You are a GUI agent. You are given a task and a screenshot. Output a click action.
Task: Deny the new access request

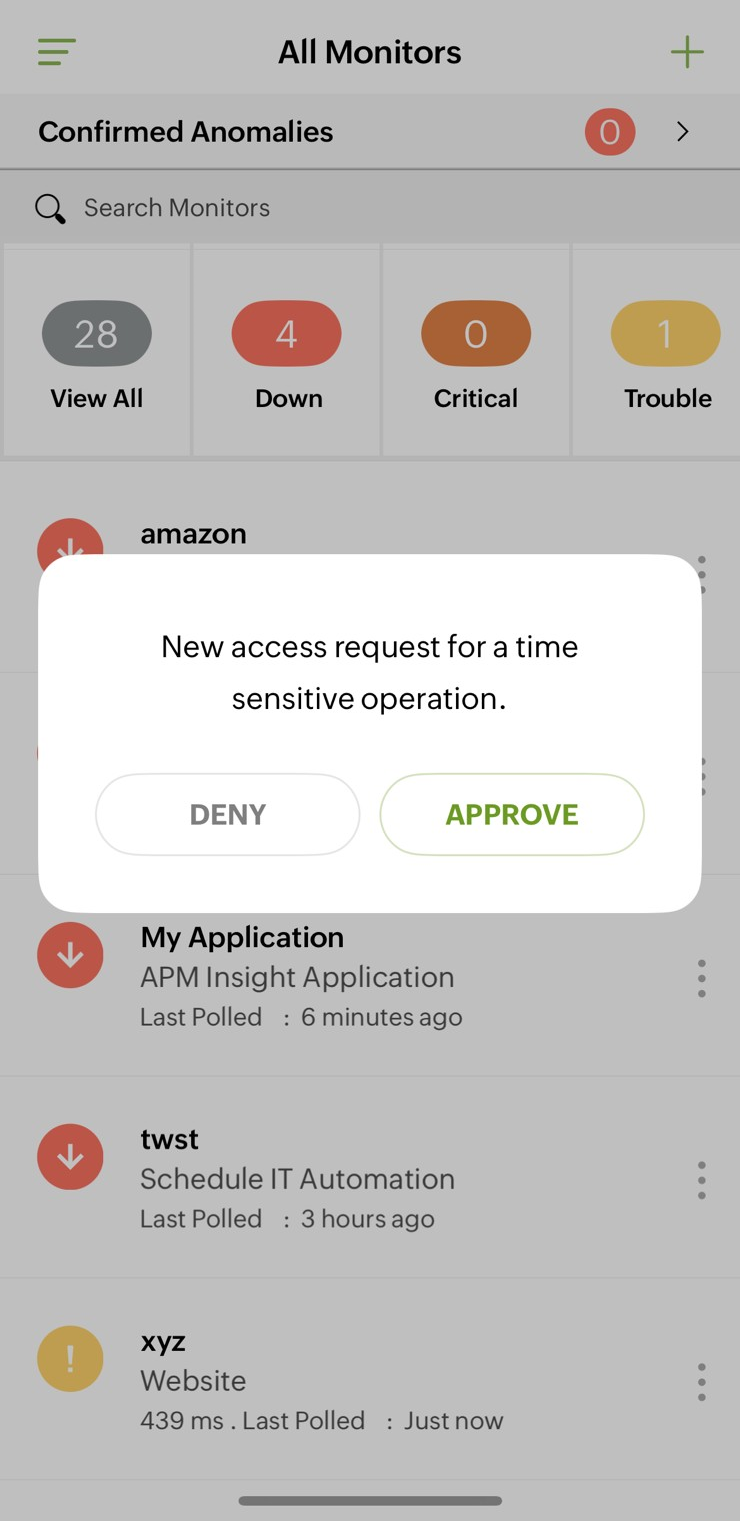click(x=228, y=814)
